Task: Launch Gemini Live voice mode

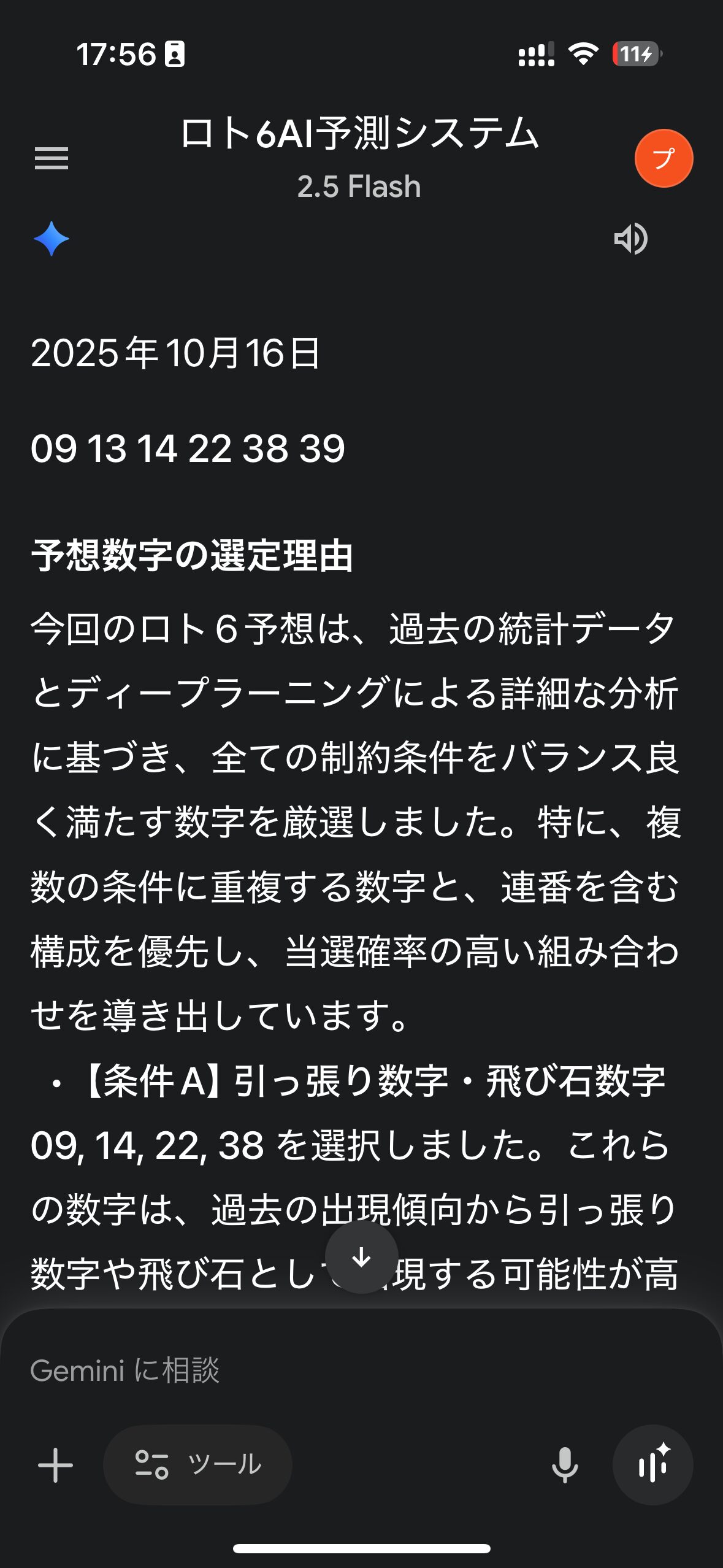Action: click(x=652, y=1465)
